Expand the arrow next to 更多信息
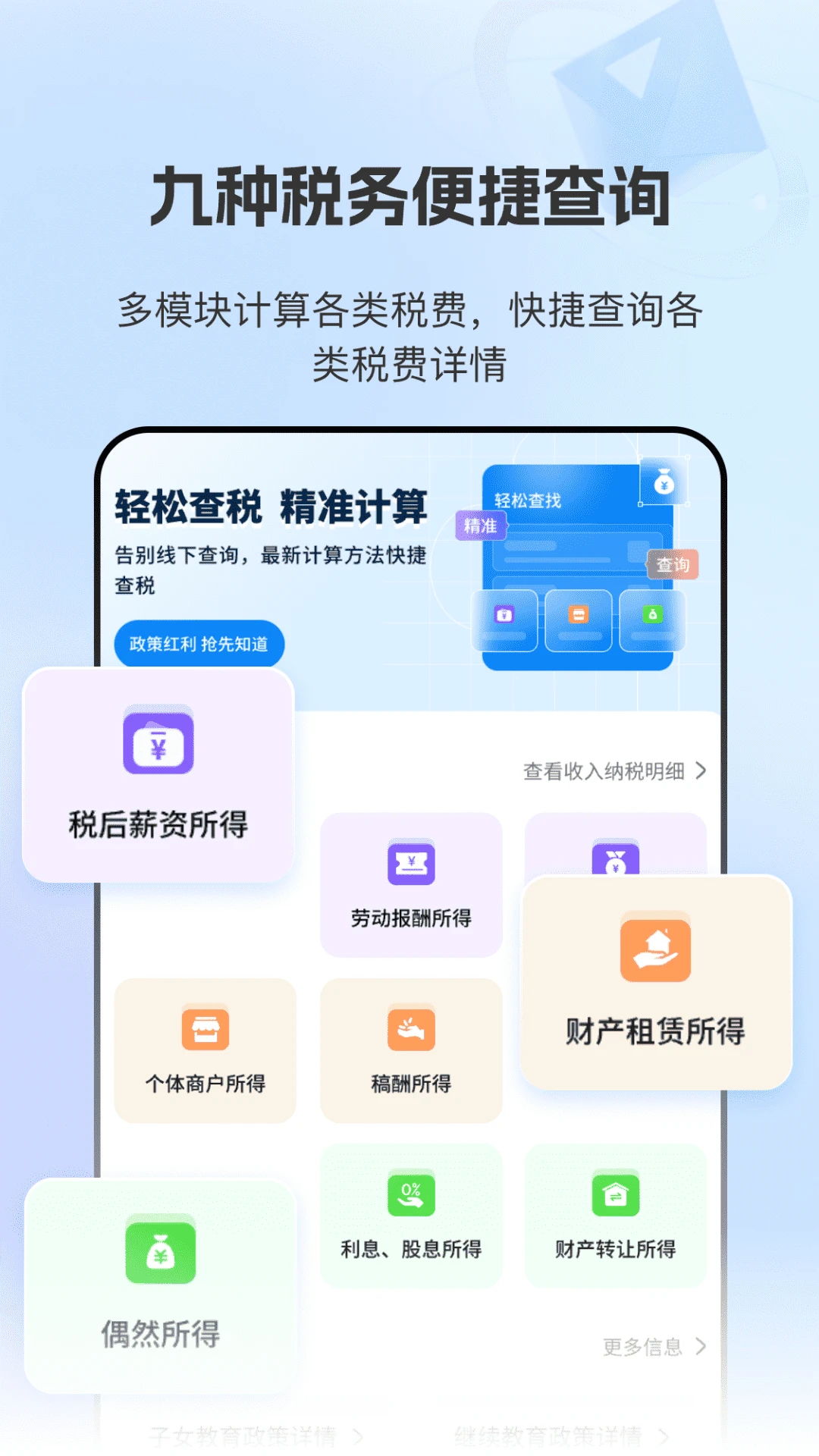Image resolution: width=819 pixels, height=1456 pixels. tap(701, 1348)
